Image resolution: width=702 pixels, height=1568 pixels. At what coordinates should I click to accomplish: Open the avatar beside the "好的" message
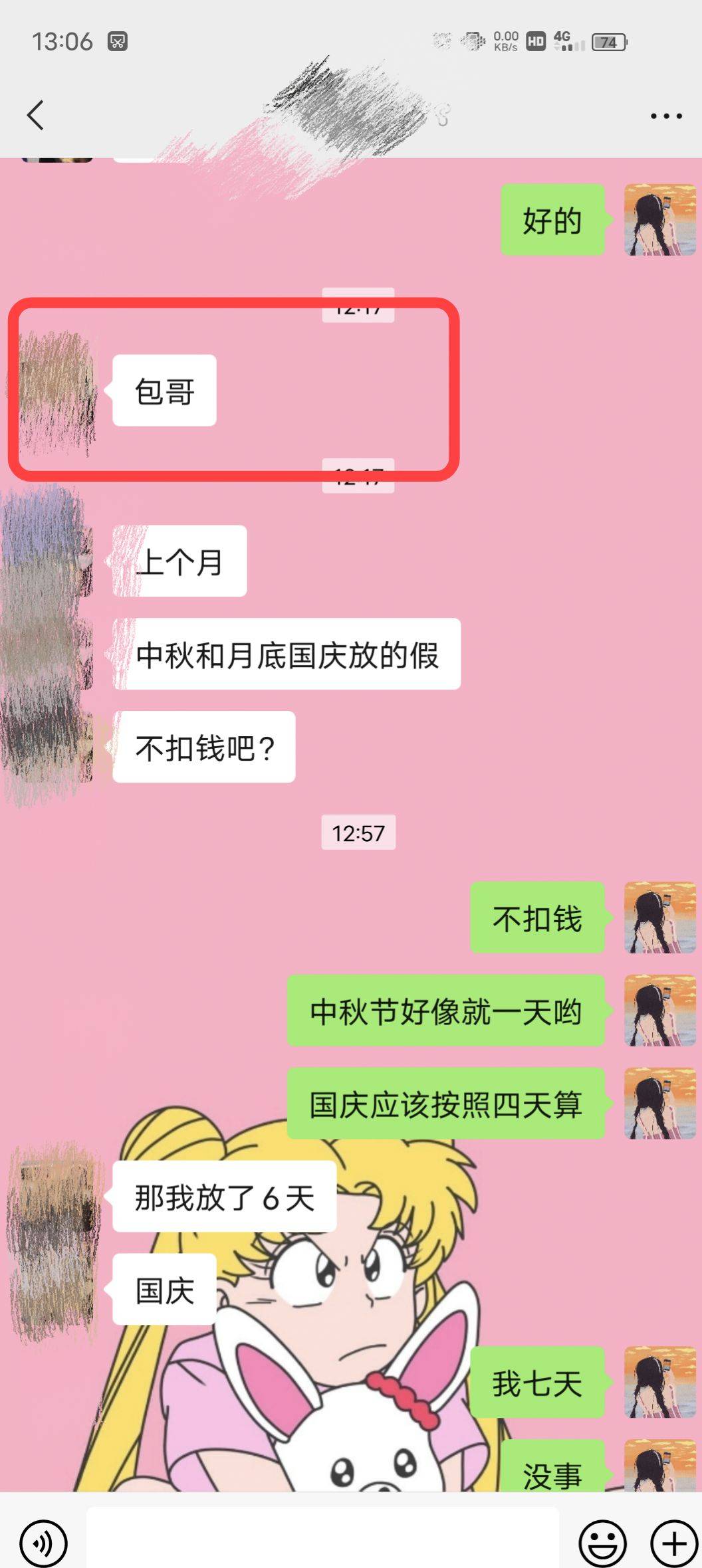[x=659, y=221]
